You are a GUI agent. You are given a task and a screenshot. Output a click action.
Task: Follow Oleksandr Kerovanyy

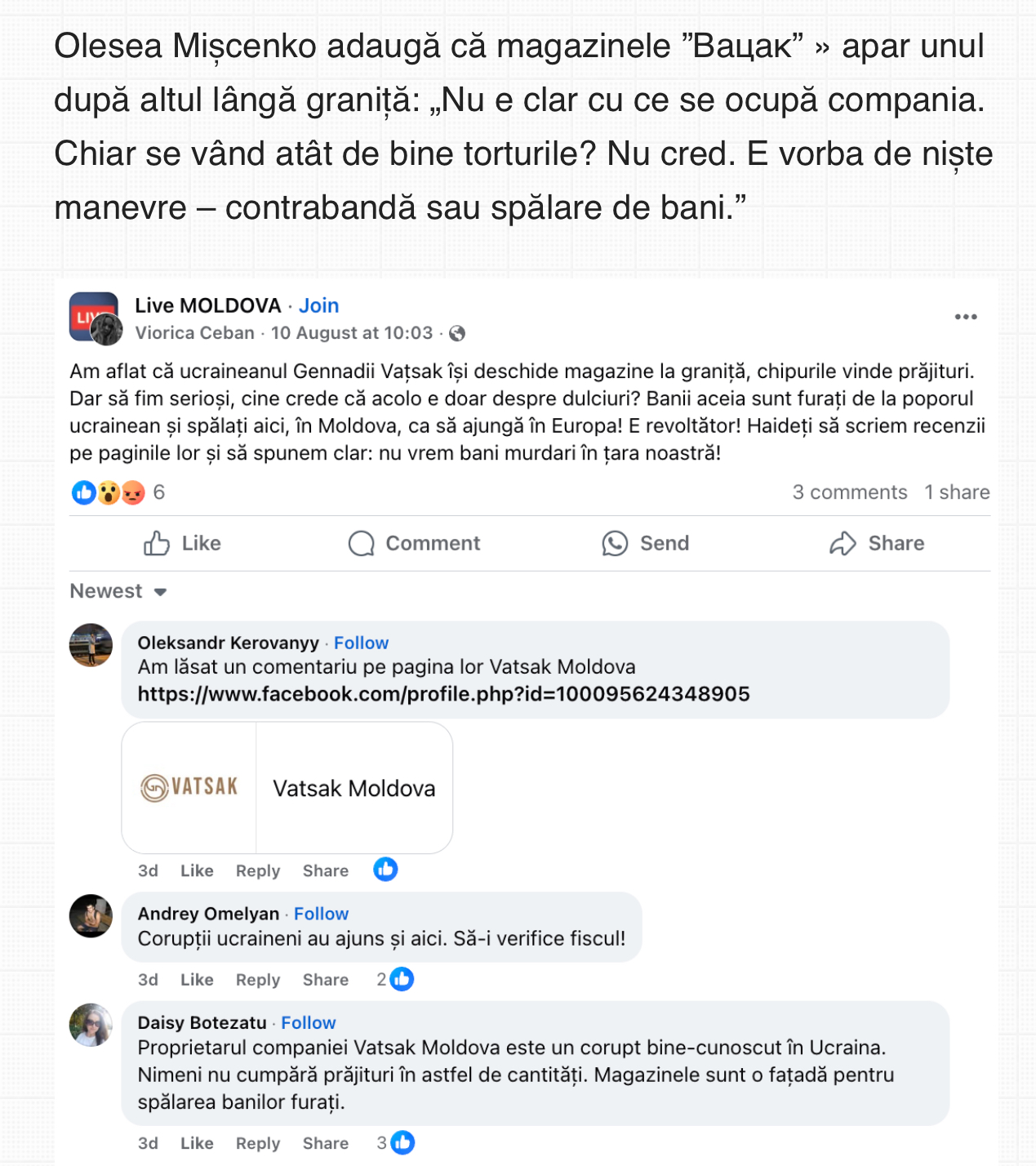coord(361,643)
